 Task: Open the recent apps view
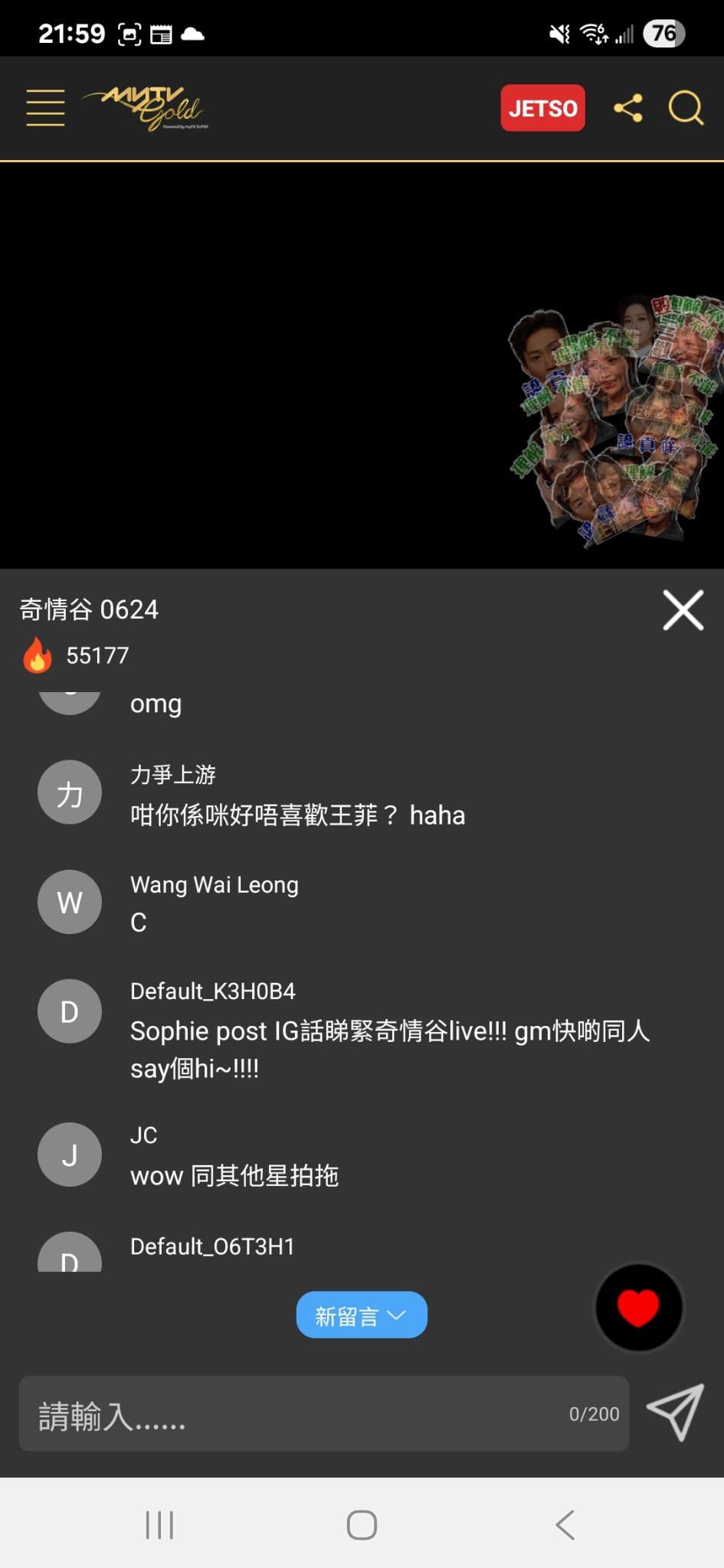pyautogui.click(x=159, y=1524)
